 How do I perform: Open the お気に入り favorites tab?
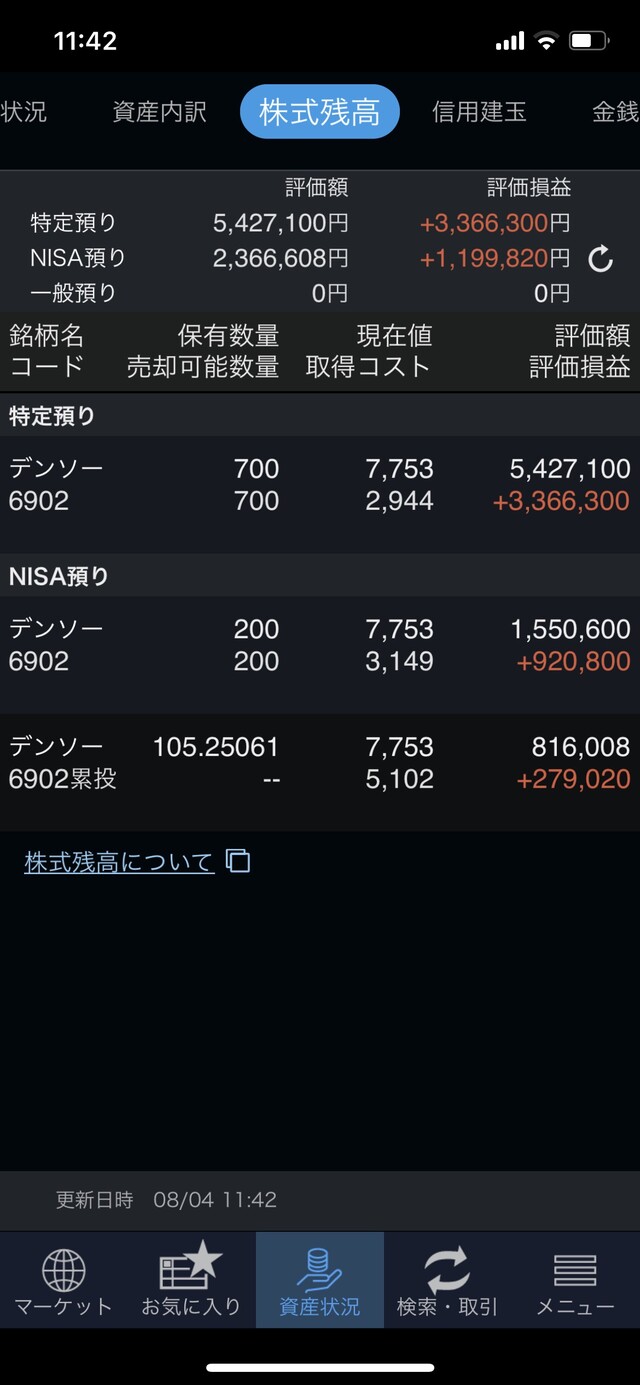point(191,1281)
